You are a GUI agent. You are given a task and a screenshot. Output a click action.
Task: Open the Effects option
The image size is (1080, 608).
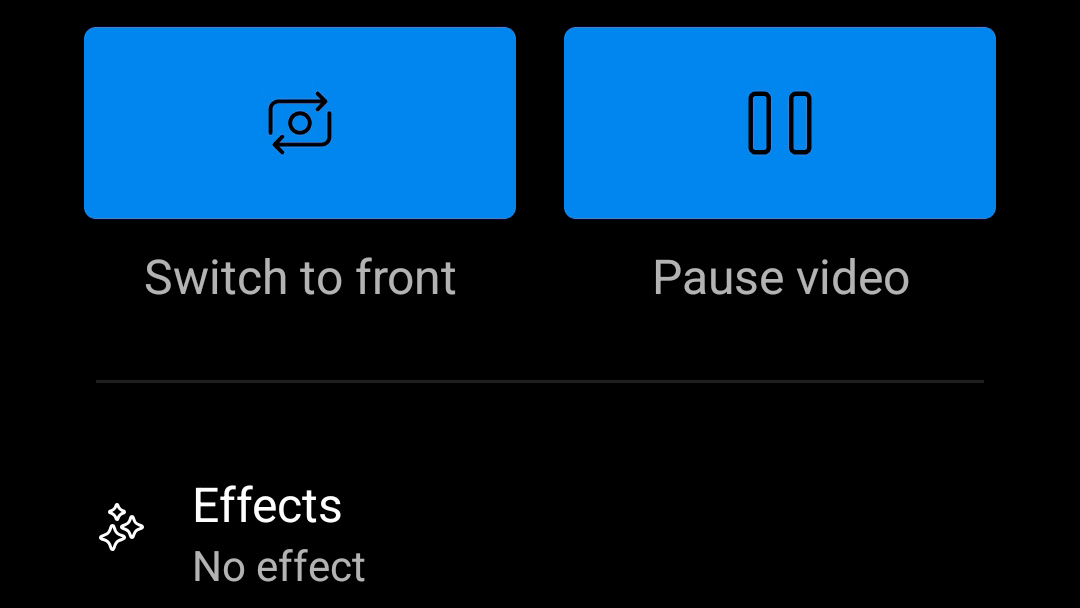pos(268,533)
